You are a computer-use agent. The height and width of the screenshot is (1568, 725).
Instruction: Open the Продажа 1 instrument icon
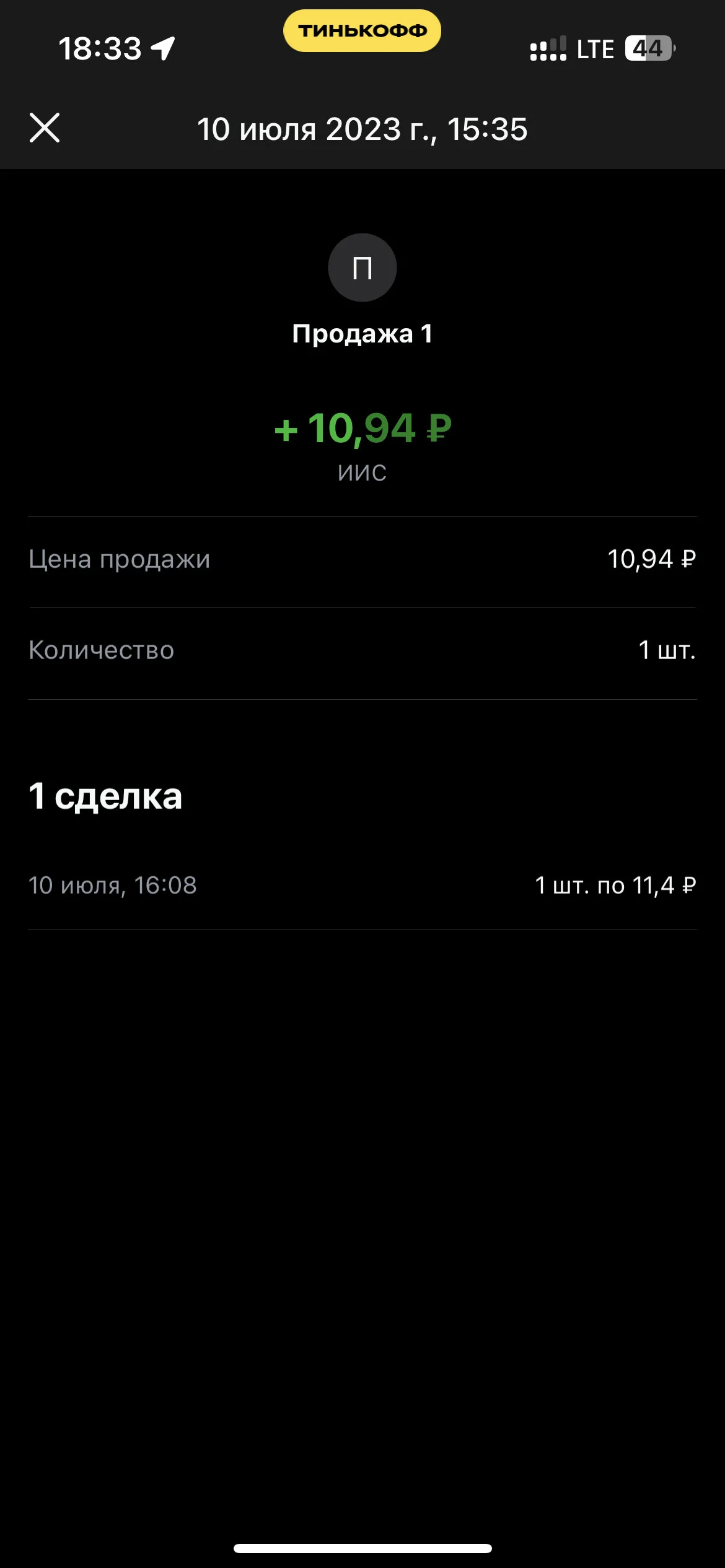[362, 268]
